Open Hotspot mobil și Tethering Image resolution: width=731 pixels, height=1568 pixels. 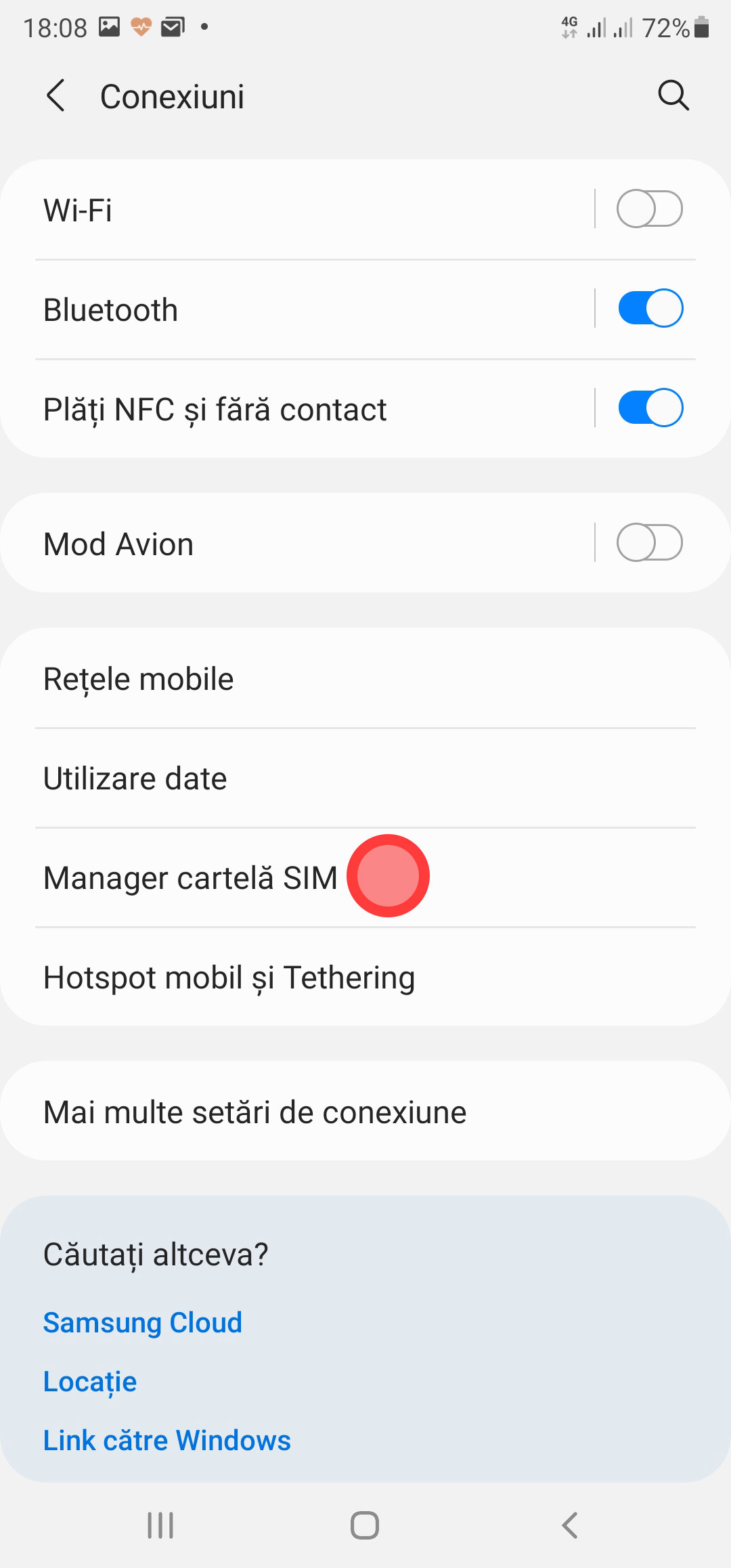tap(229, 978)
